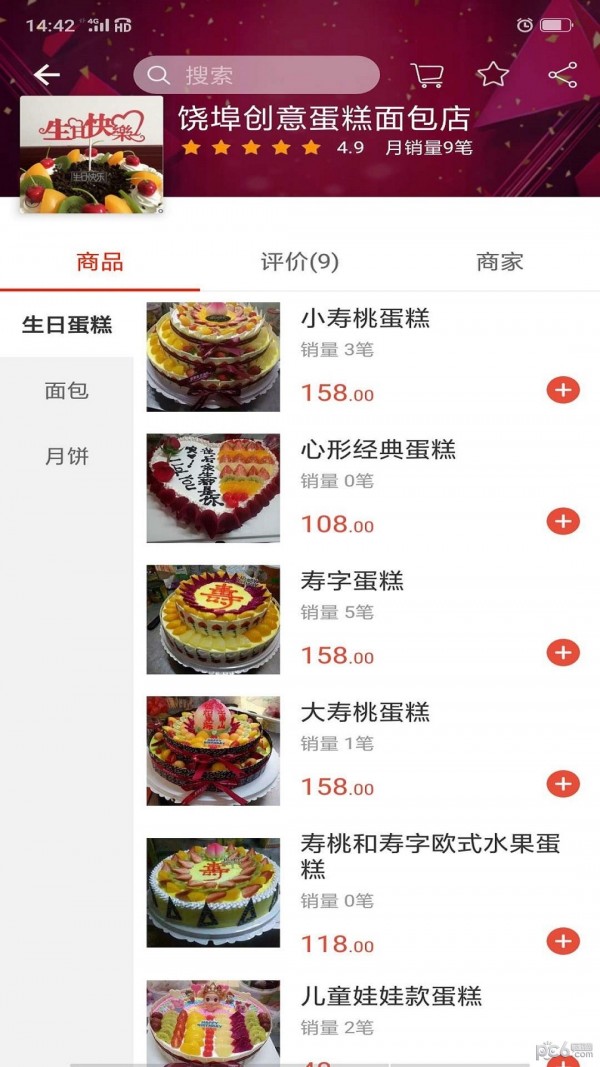Open the shopping cart

[427, 75]
